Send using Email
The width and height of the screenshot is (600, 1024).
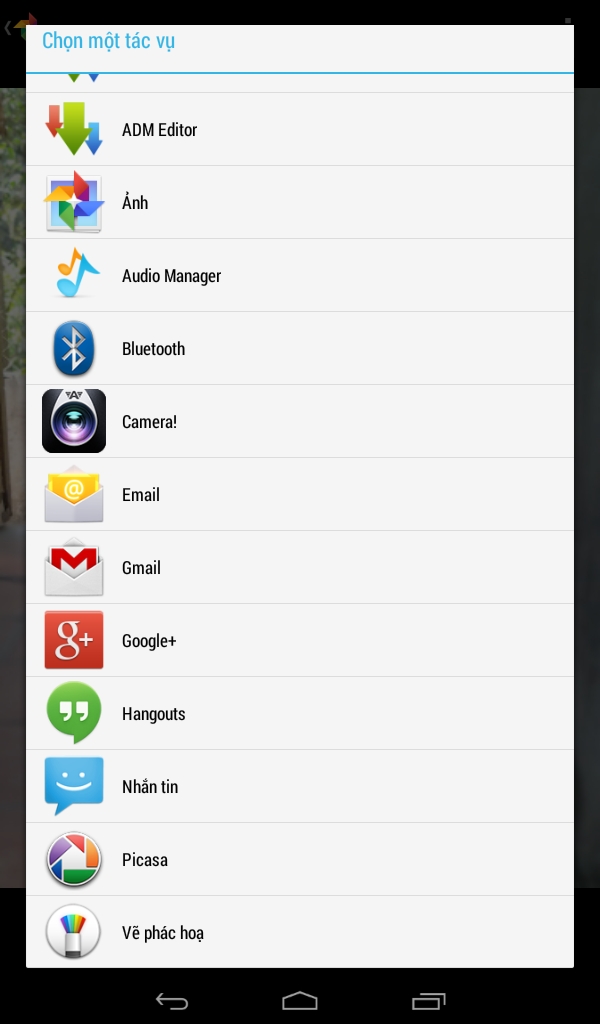pyautogui.click(x=300, y=495)
